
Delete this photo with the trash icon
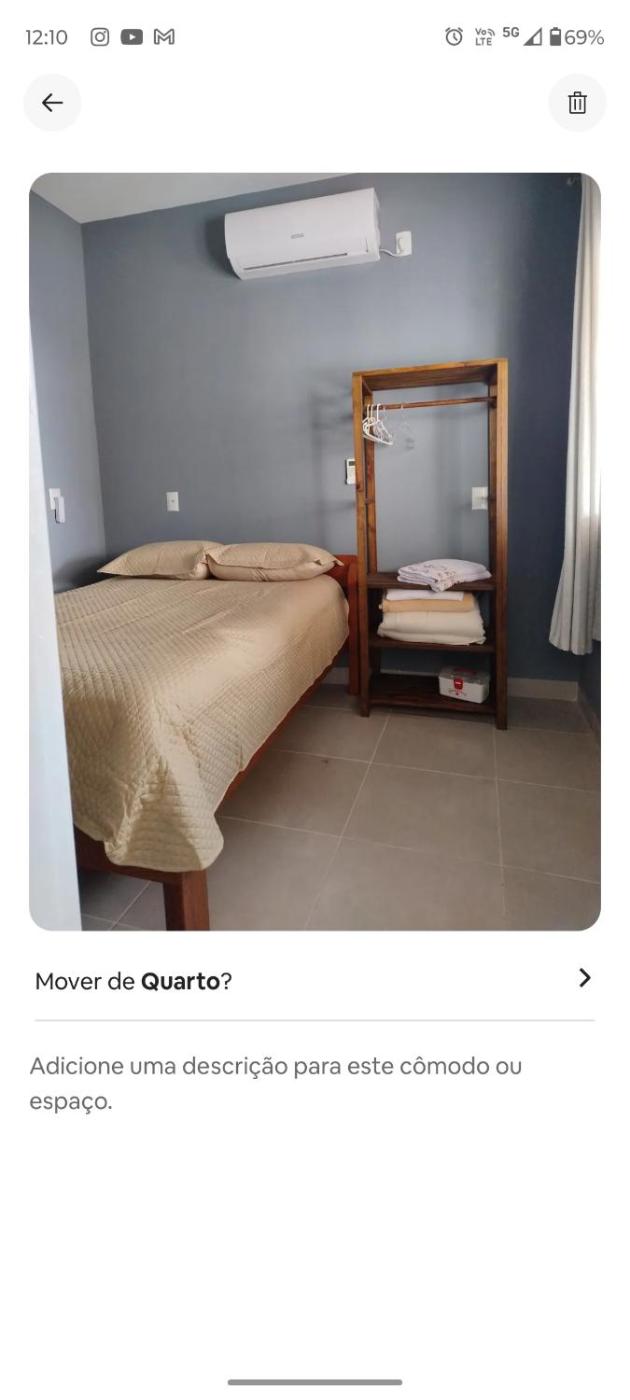click(577, 103)
